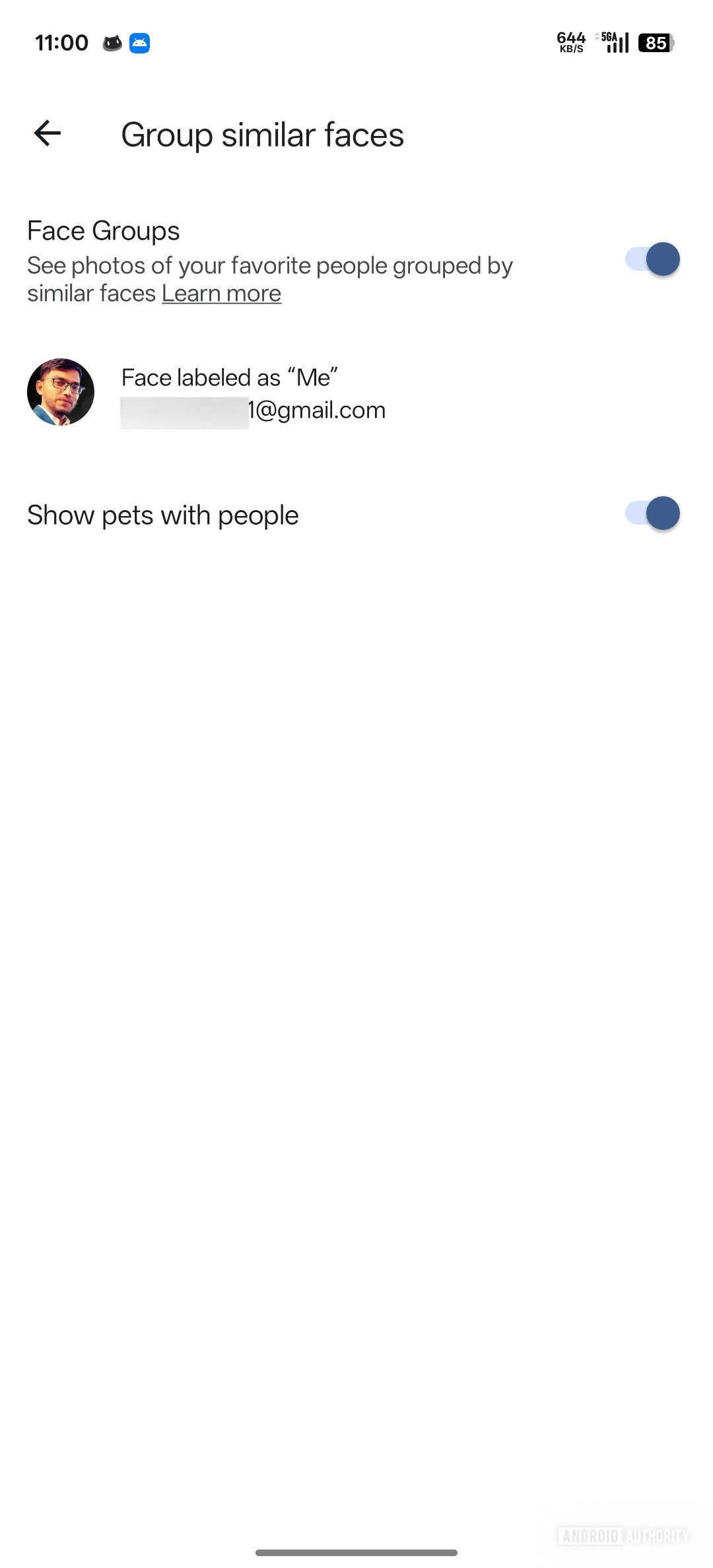Turn off the Face Groups switch
The height and width of the screenshot is (1568, 713).
[x=652, y=259]
